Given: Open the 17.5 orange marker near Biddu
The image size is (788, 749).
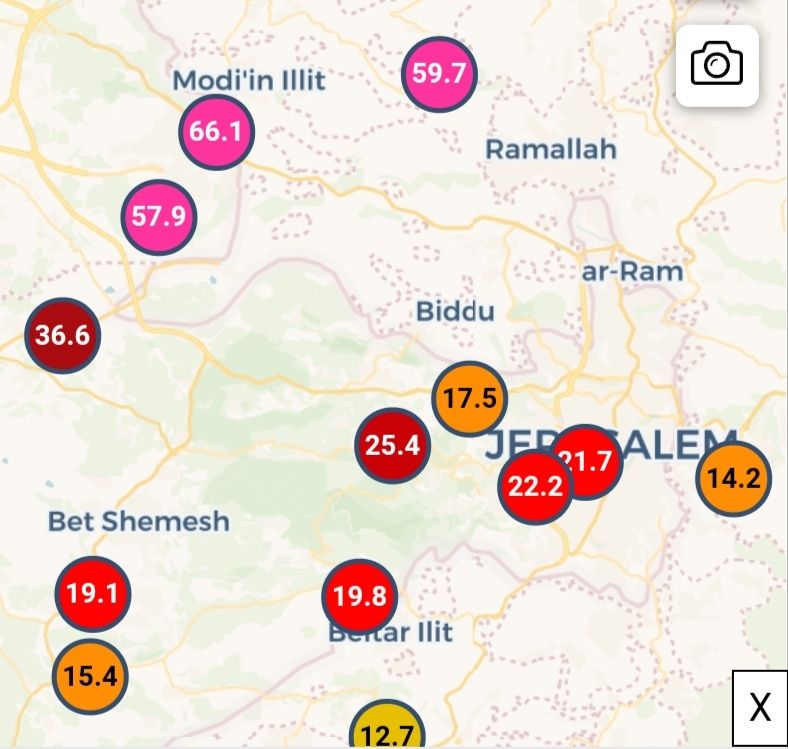Looking at the screenshot, I should pos(469,398).
